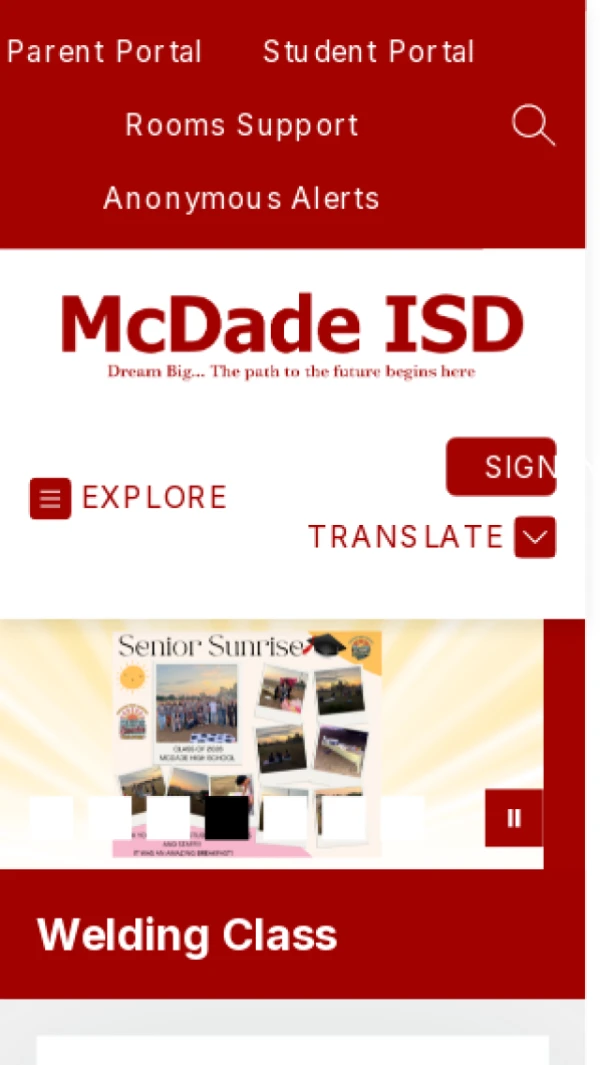Tap the Sign In button
The height and width of the screenshot is (1065, 600).
coord(501,467)
